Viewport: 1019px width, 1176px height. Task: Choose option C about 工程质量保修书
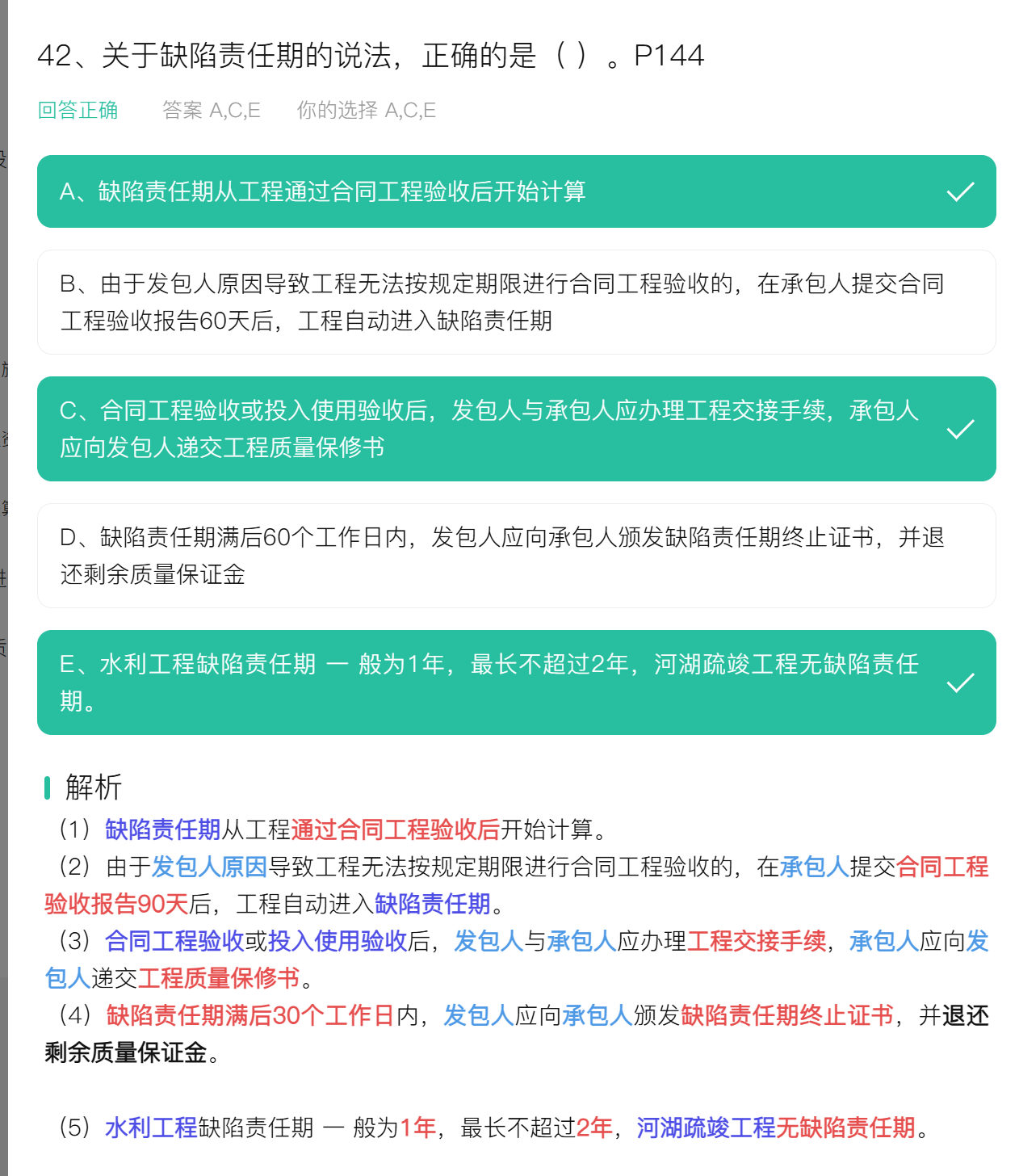tap(517, 429)
